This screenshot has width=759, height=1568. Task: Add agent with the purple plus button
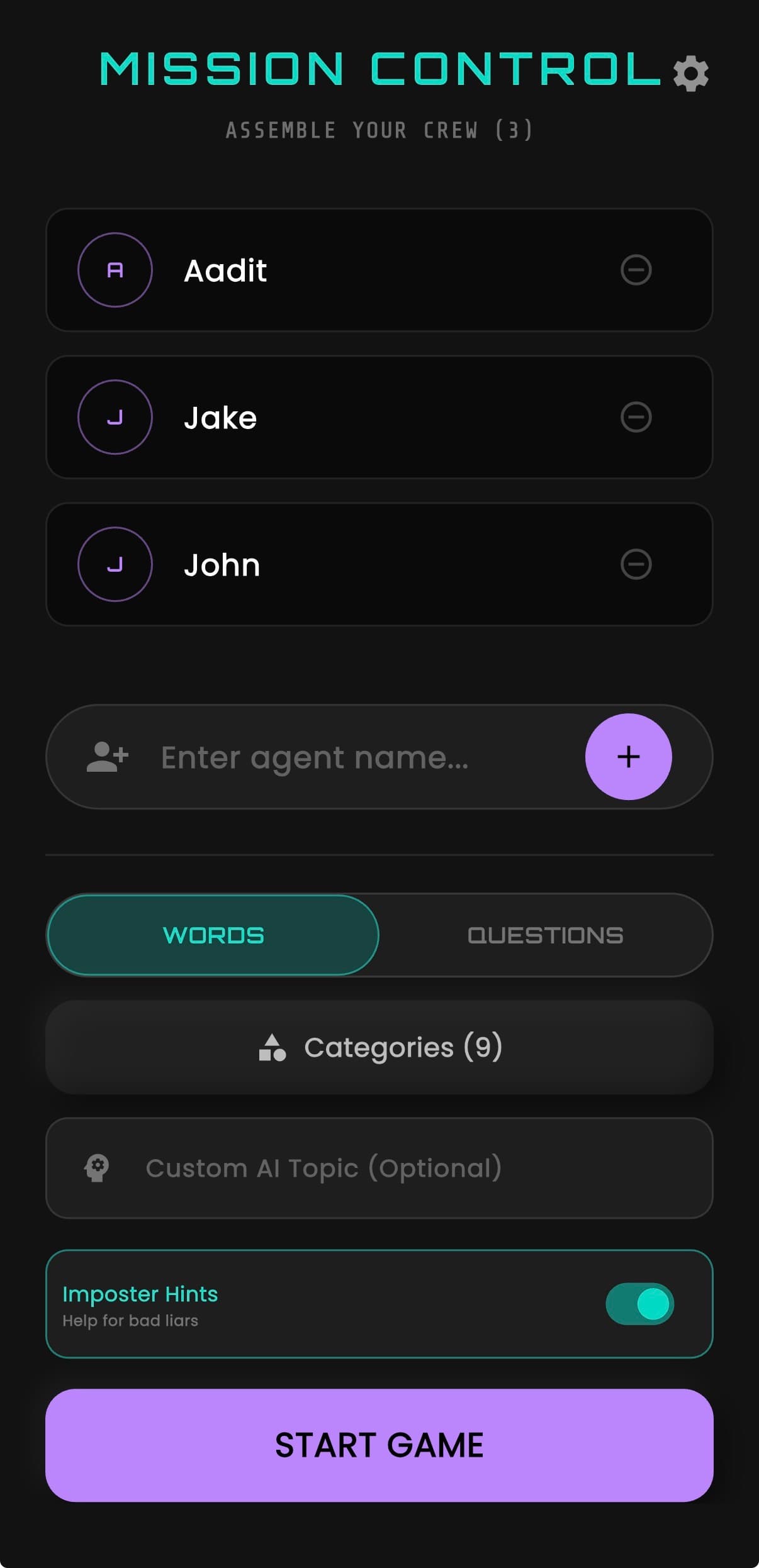coord(628,757)
